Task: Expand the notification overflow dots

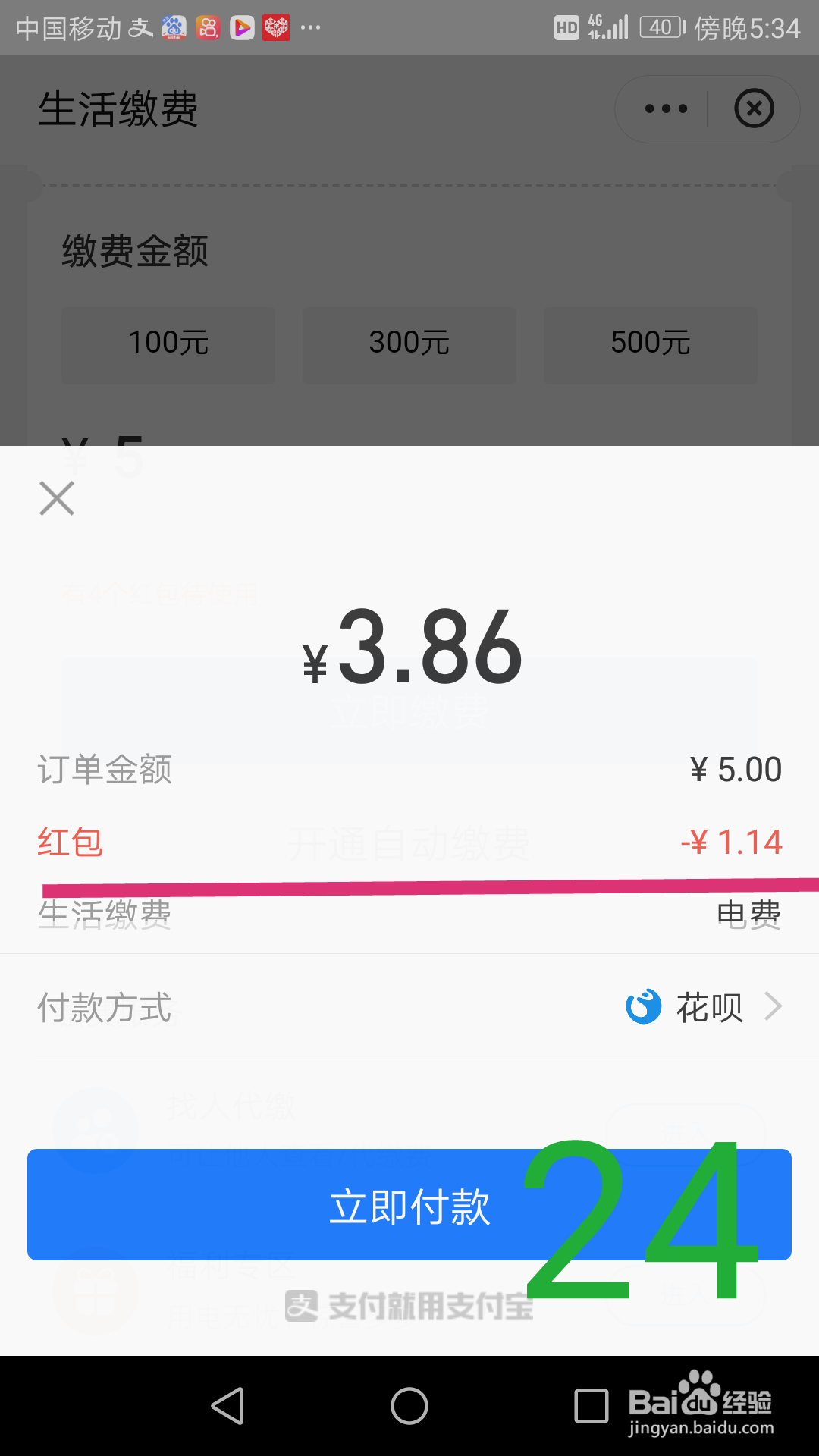Action: [x=311, y=27]
